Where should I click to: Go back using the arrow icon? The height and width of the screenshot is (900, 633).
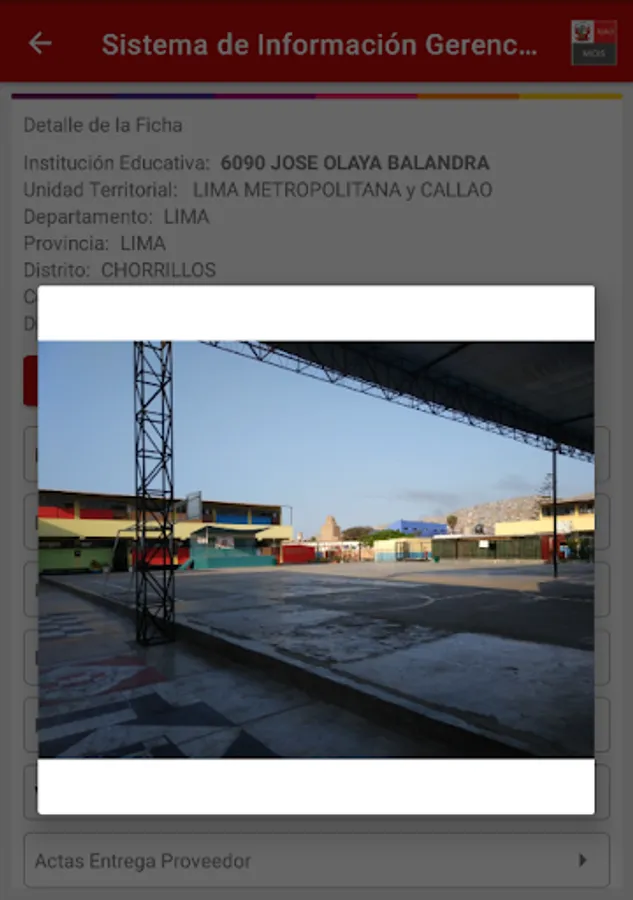tap(40, 43)
